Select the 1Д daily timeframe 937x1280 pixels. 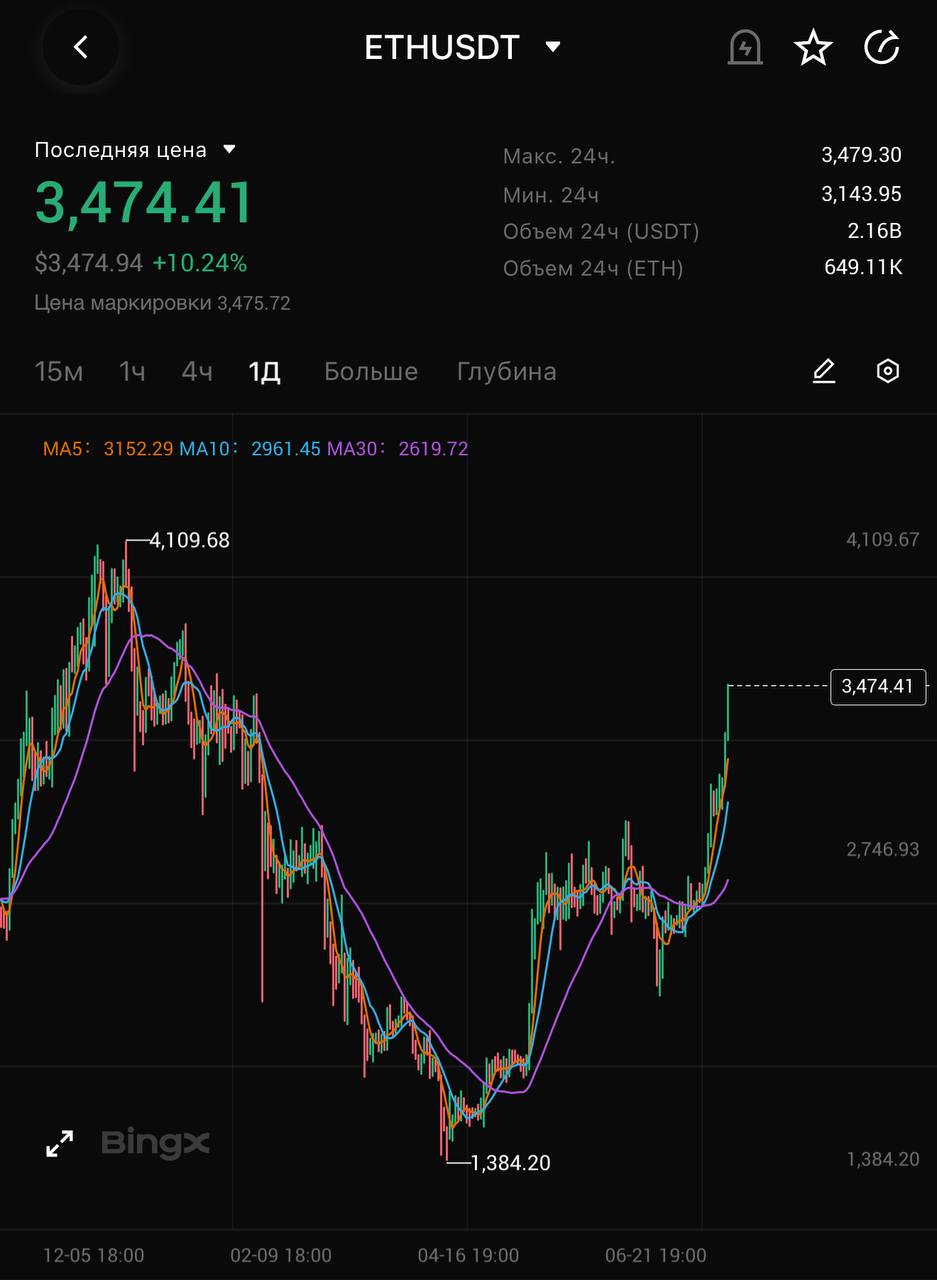[265, 372]
